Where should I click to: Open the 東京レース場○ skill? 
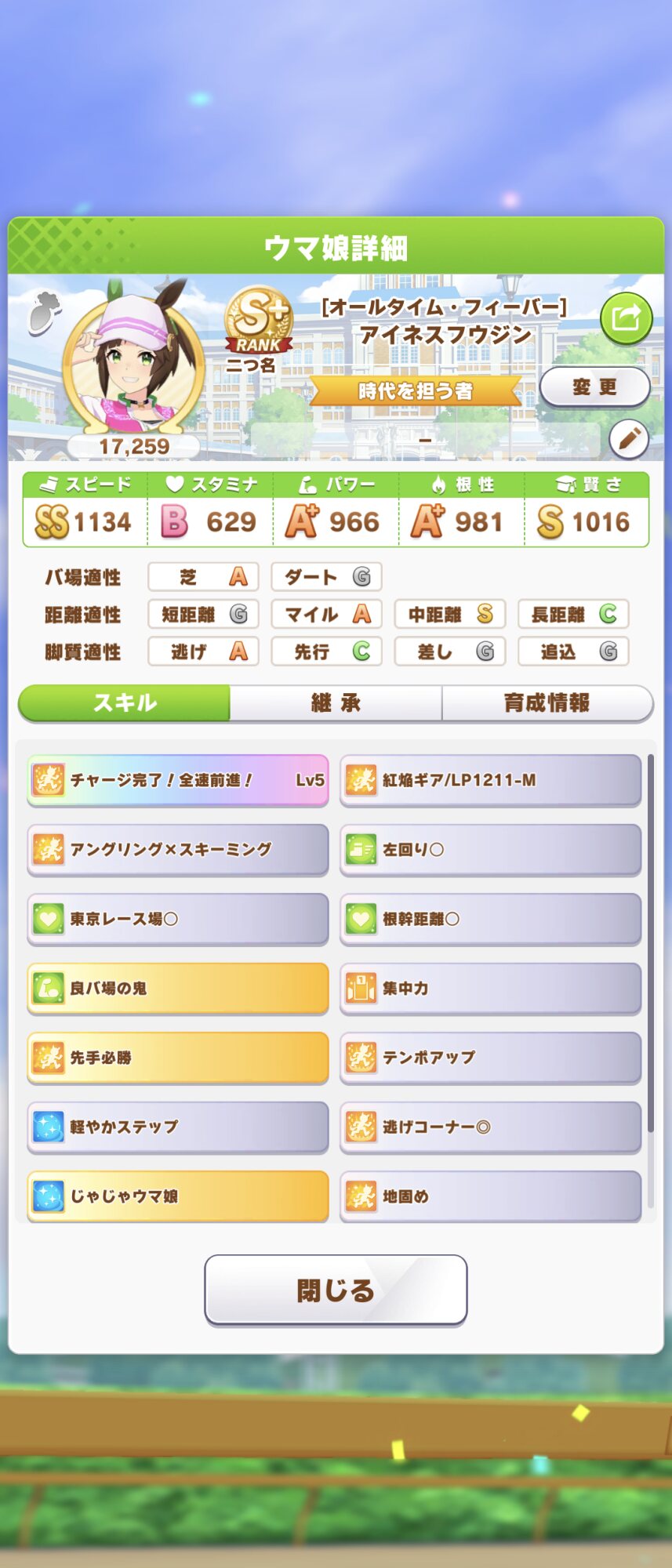click(178, 919)
